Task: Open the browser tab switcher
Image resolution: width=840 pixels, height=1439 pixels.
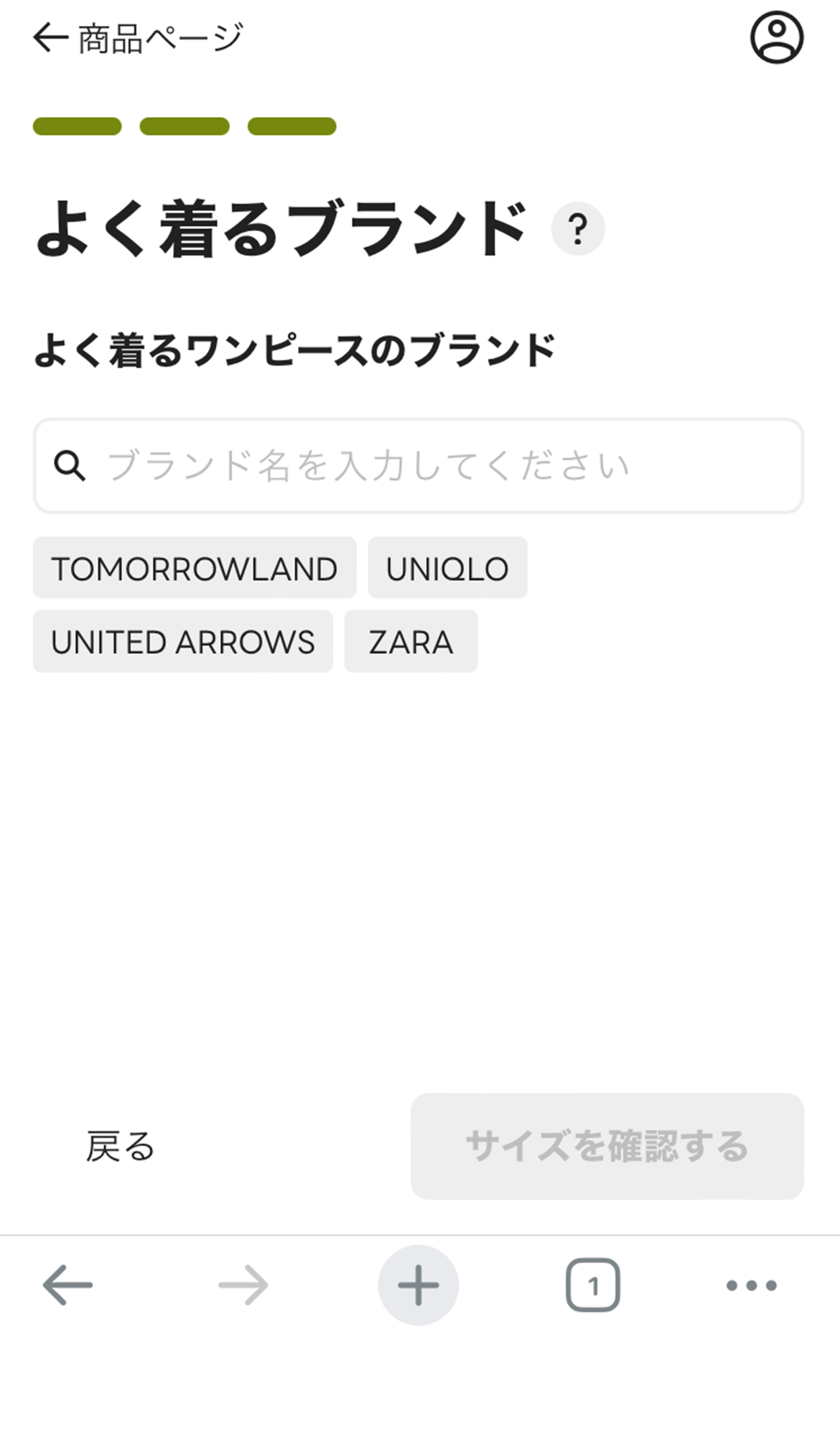Action: [592, 1285]
